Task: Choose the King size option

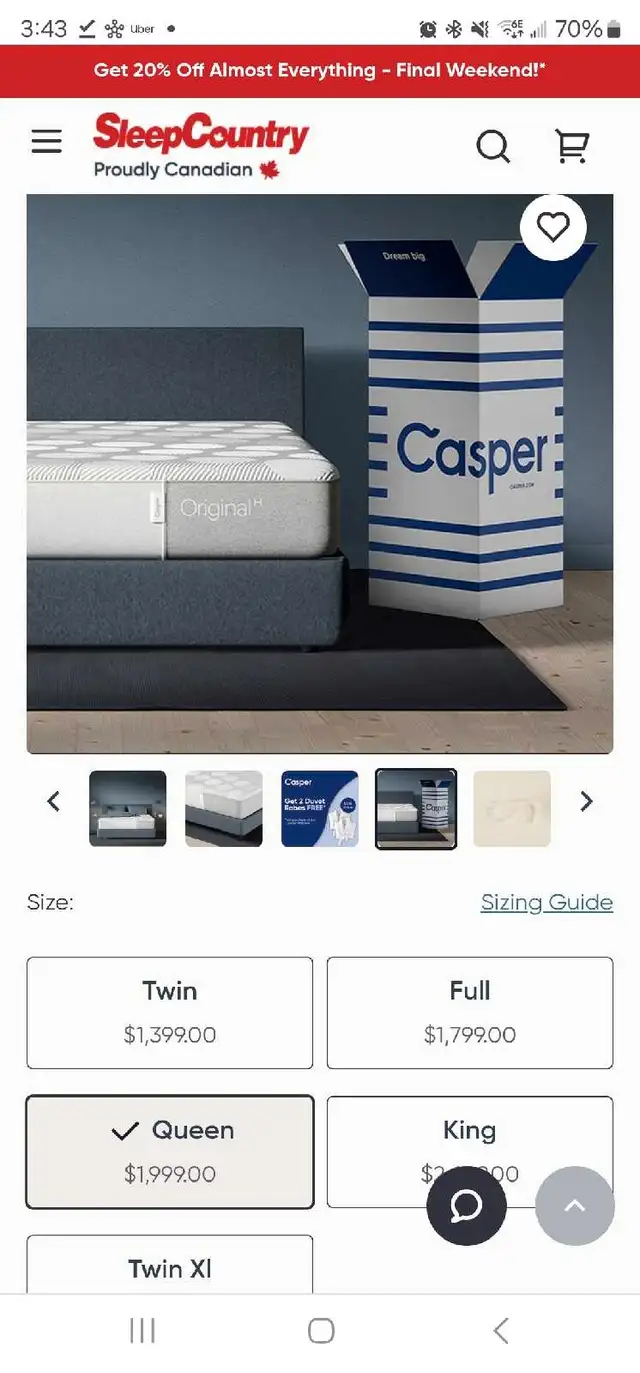Action: point(470,1152)
